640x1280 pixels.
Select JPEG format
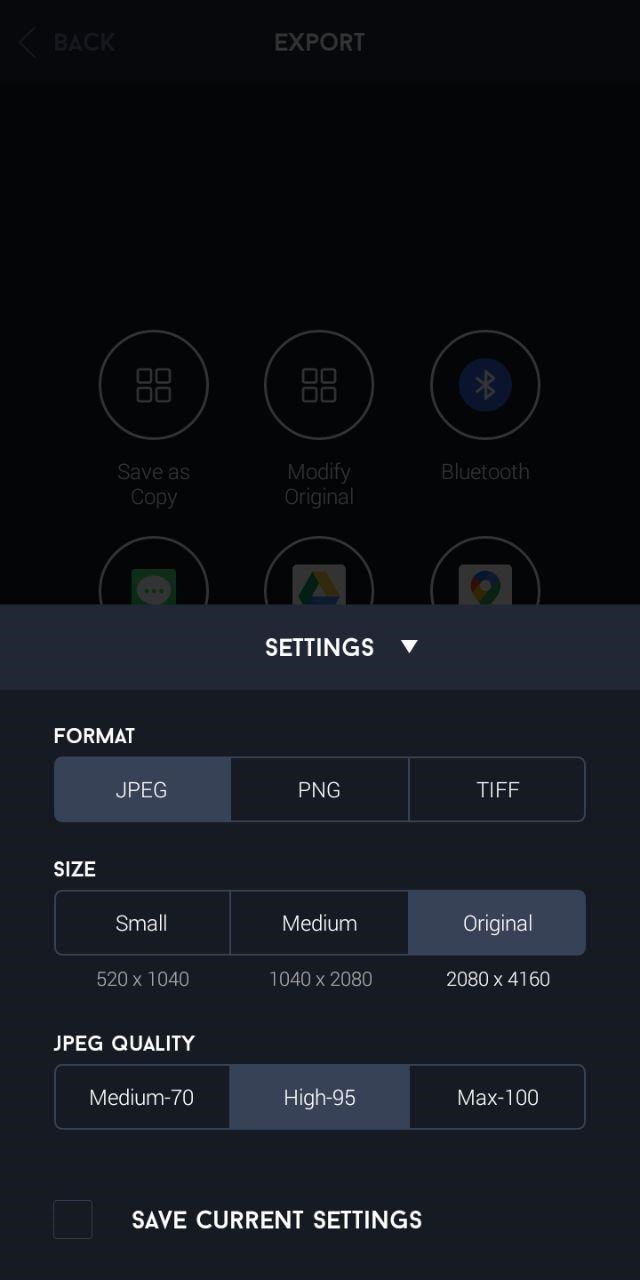(142, 789)
